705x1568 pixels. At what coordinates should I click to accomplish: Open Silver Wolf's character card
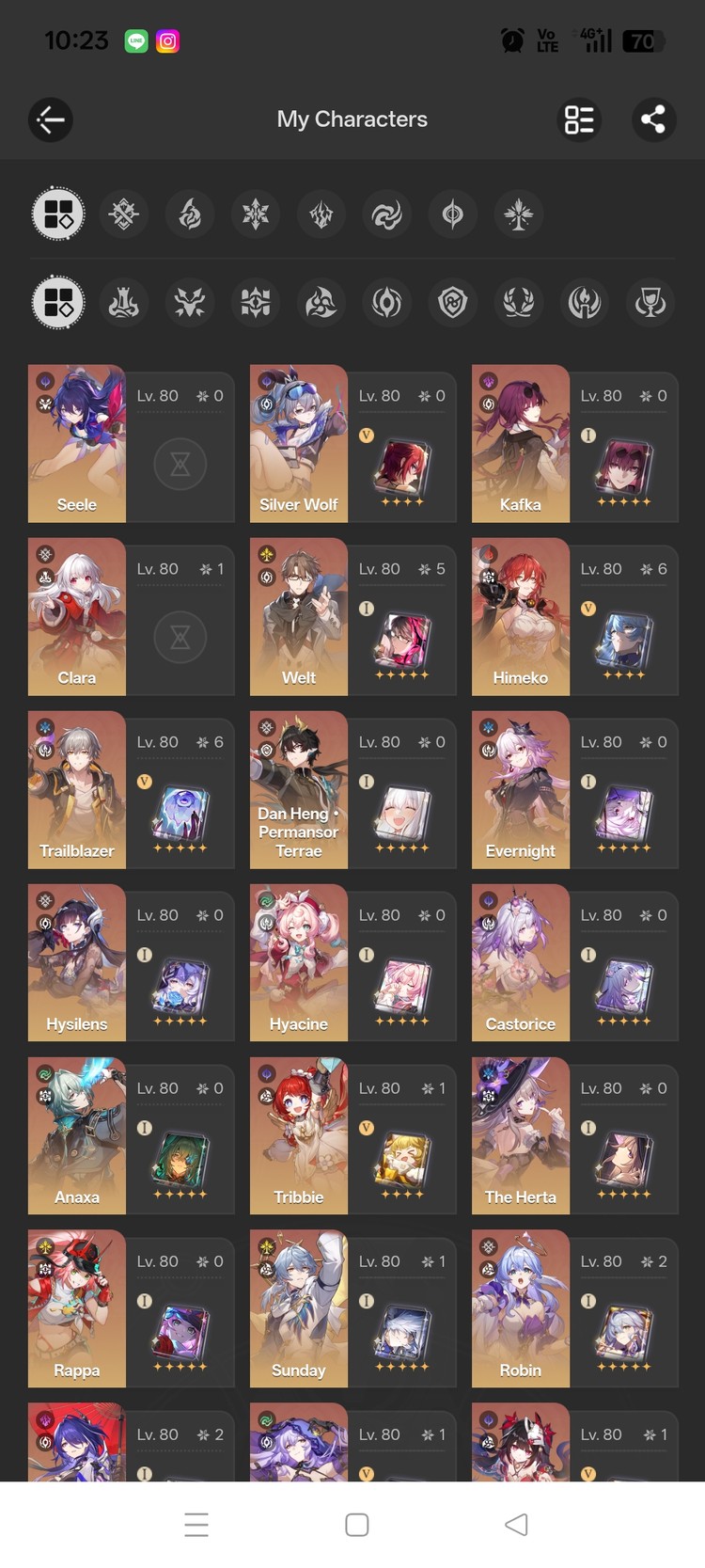299,443
